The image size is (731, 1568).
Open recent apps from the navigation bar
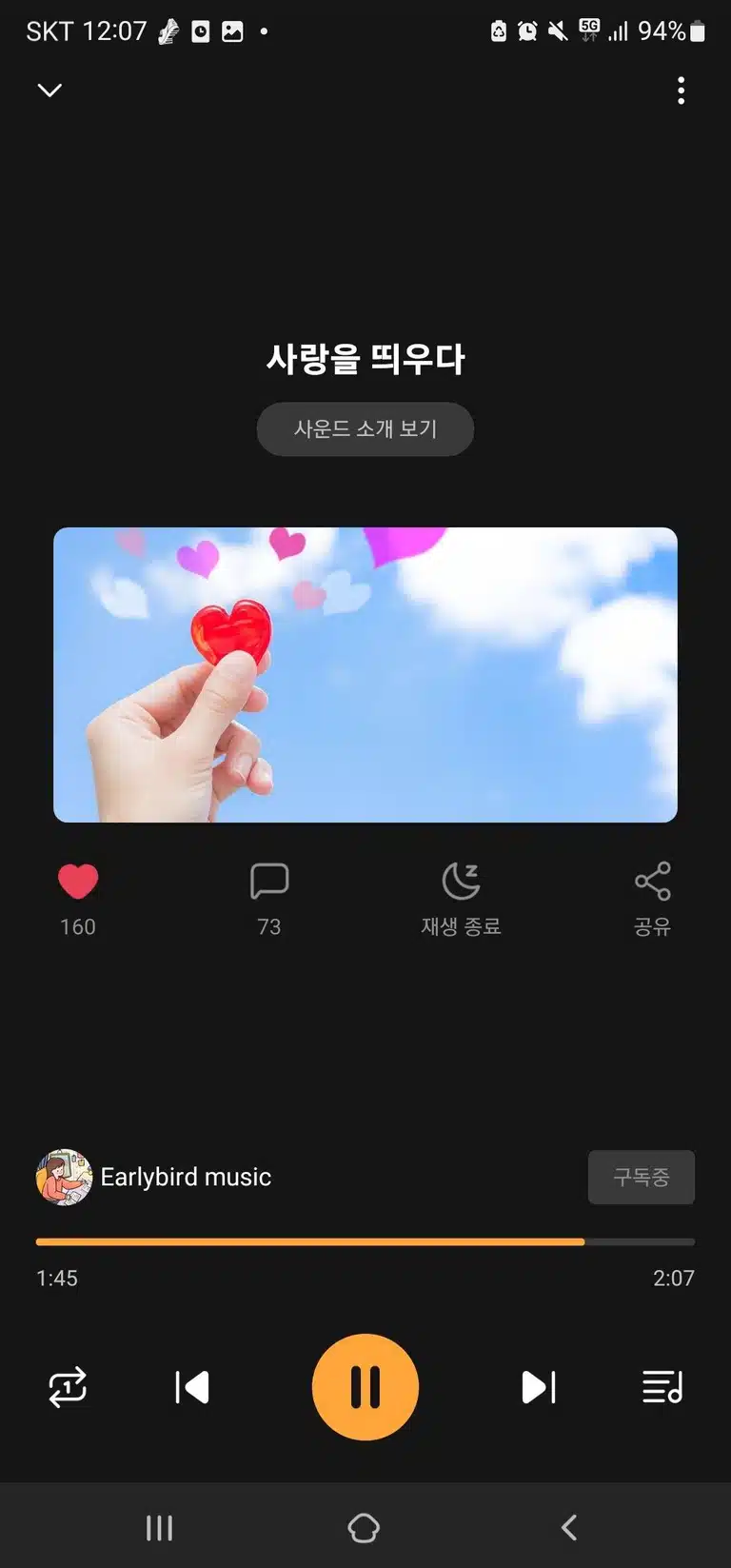point(159,1527)
